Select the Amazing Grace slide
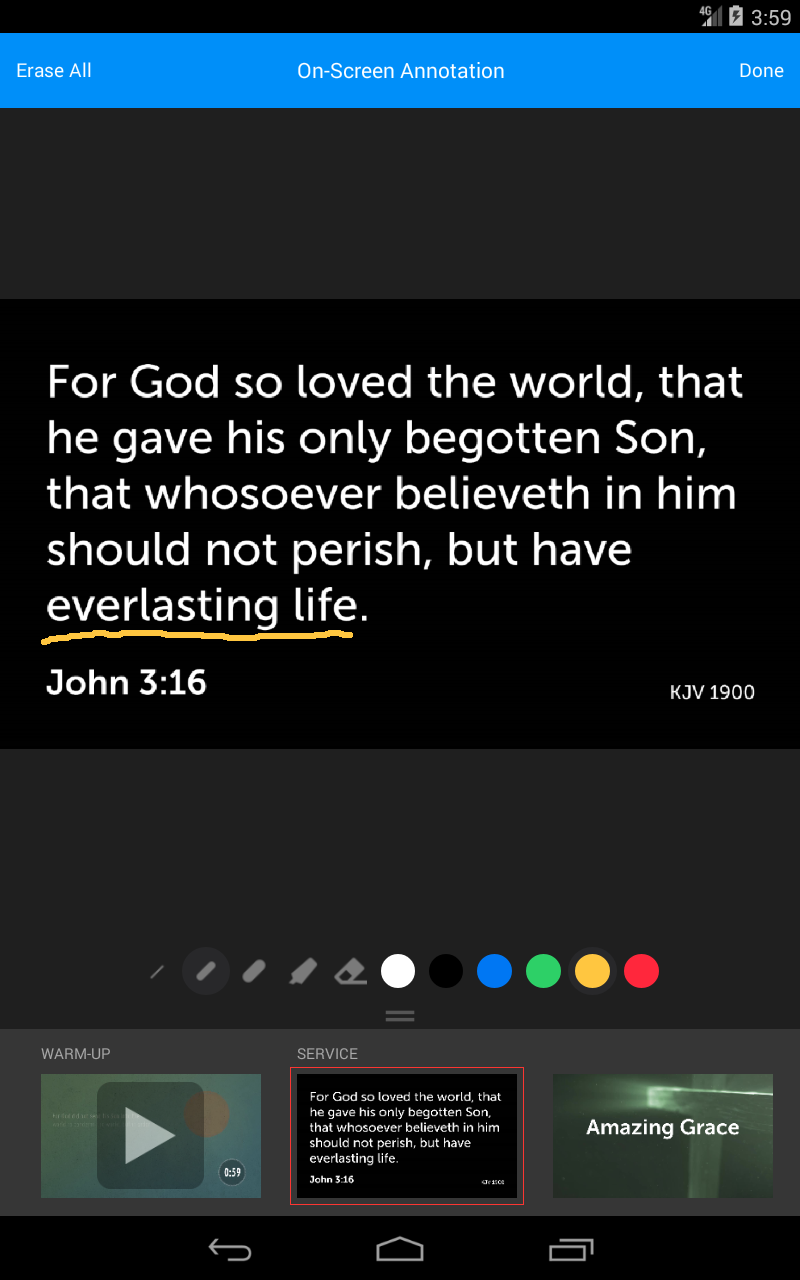The width and height of the screenshot is (800, 1280). click(x=663, y=1136)
